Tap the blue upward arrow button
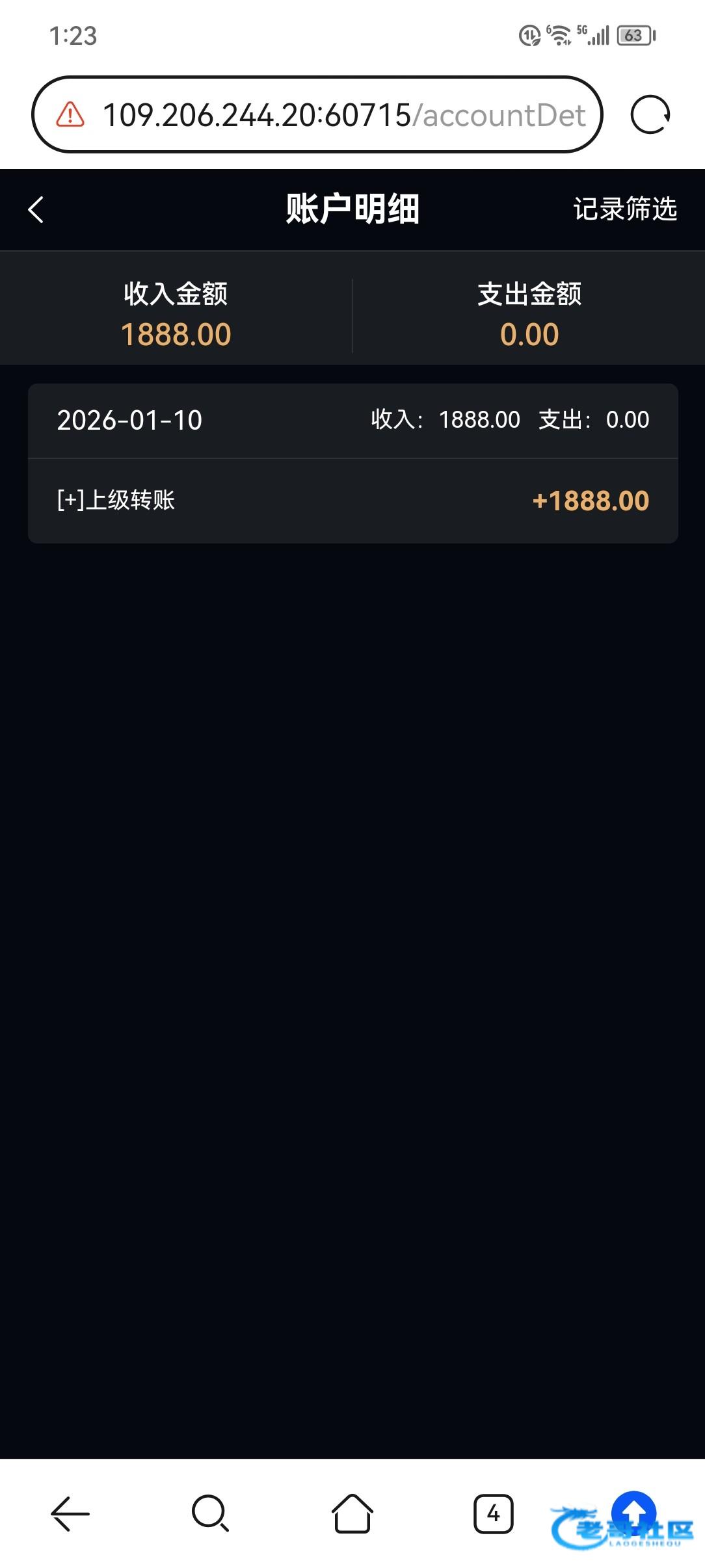 633,1513
